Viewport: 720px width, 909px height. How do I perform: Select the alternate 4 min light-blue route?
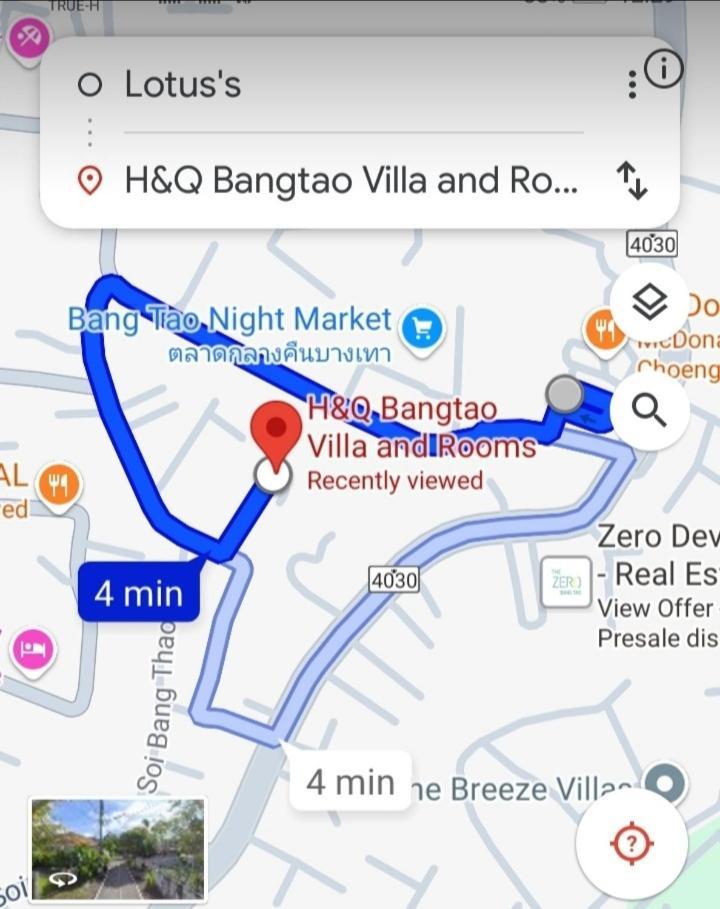[x=345, y=781]
